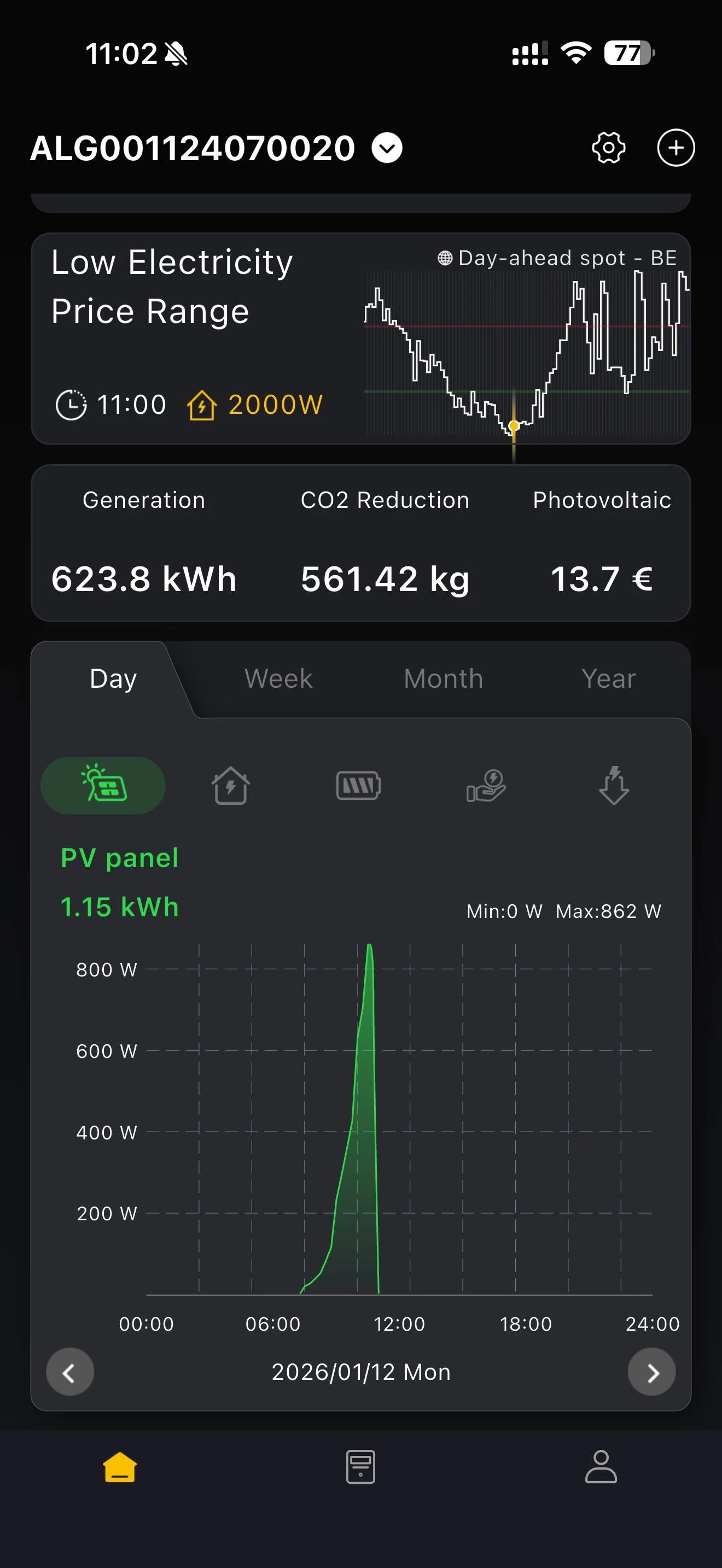Viewport: 722px width, 1568px height.
Task: Open the home tab in bottom navigation
Action: [120, 1467]
